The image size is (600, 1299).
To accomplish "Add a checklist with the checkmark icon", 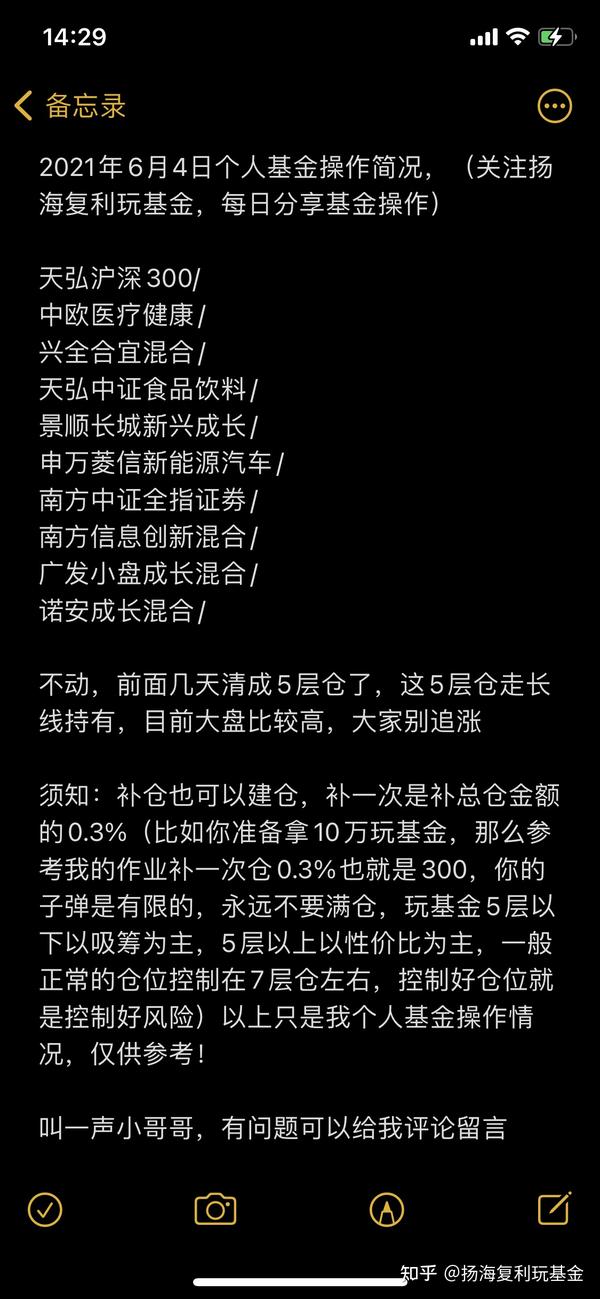I will [x=45, y=1209].
